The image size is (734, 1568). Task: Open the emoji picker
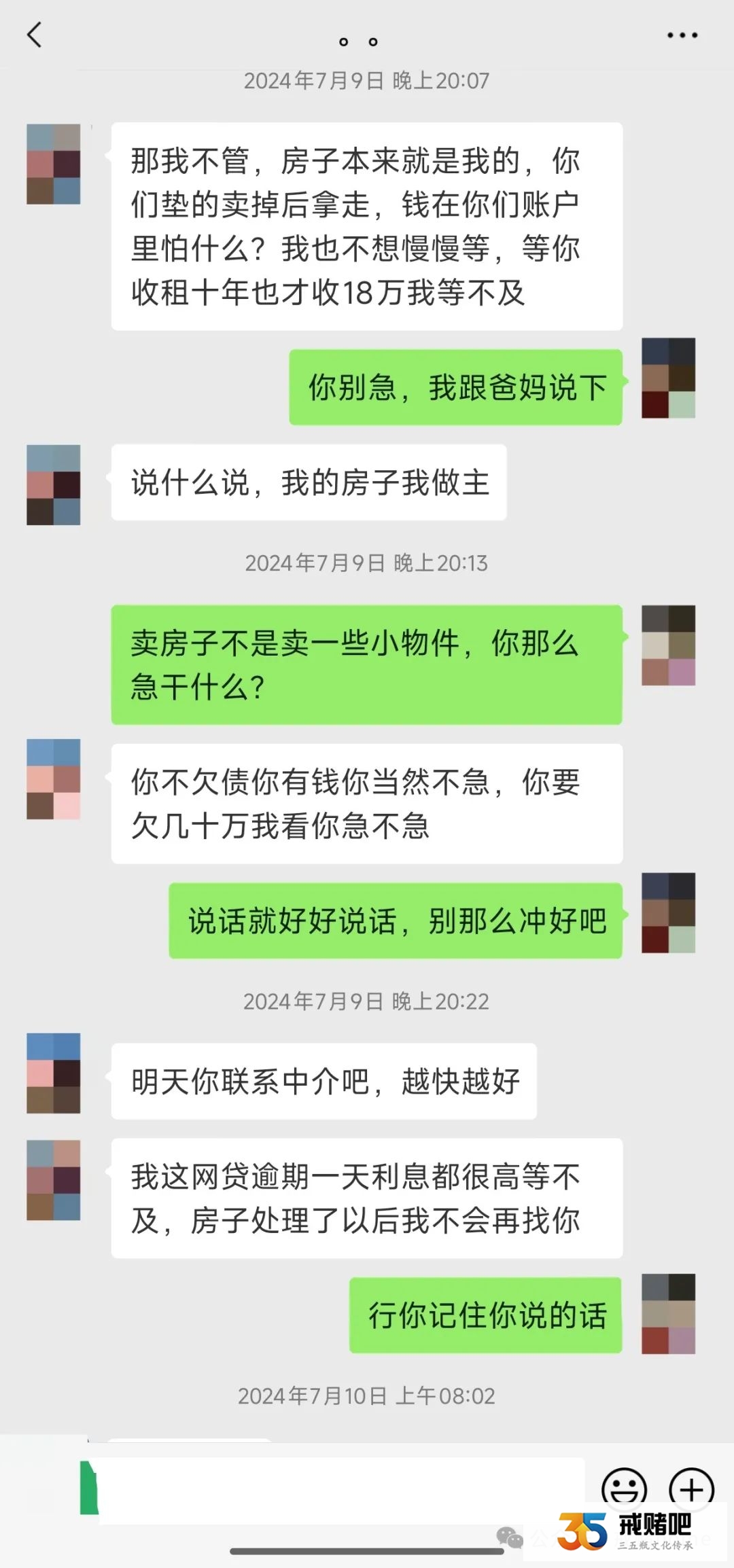(x=623, y=1488)
